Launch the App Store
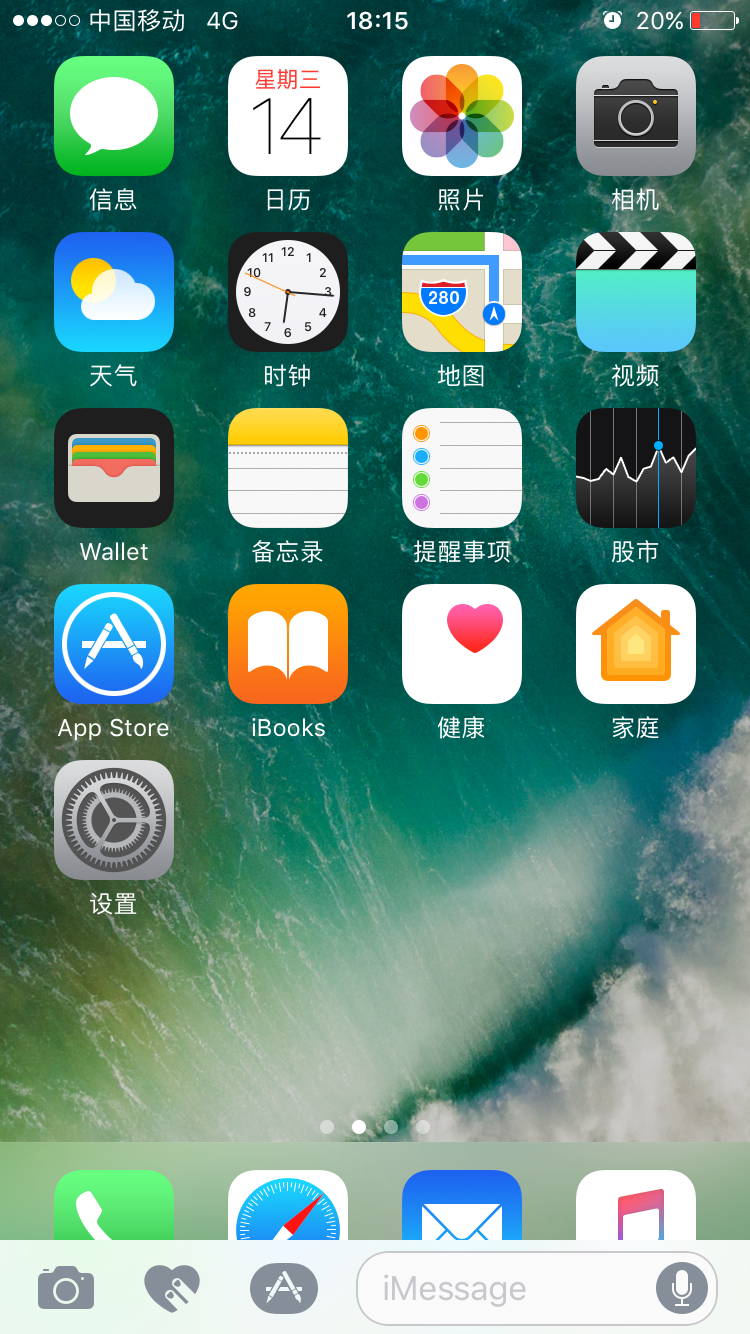 coord(113,644)
